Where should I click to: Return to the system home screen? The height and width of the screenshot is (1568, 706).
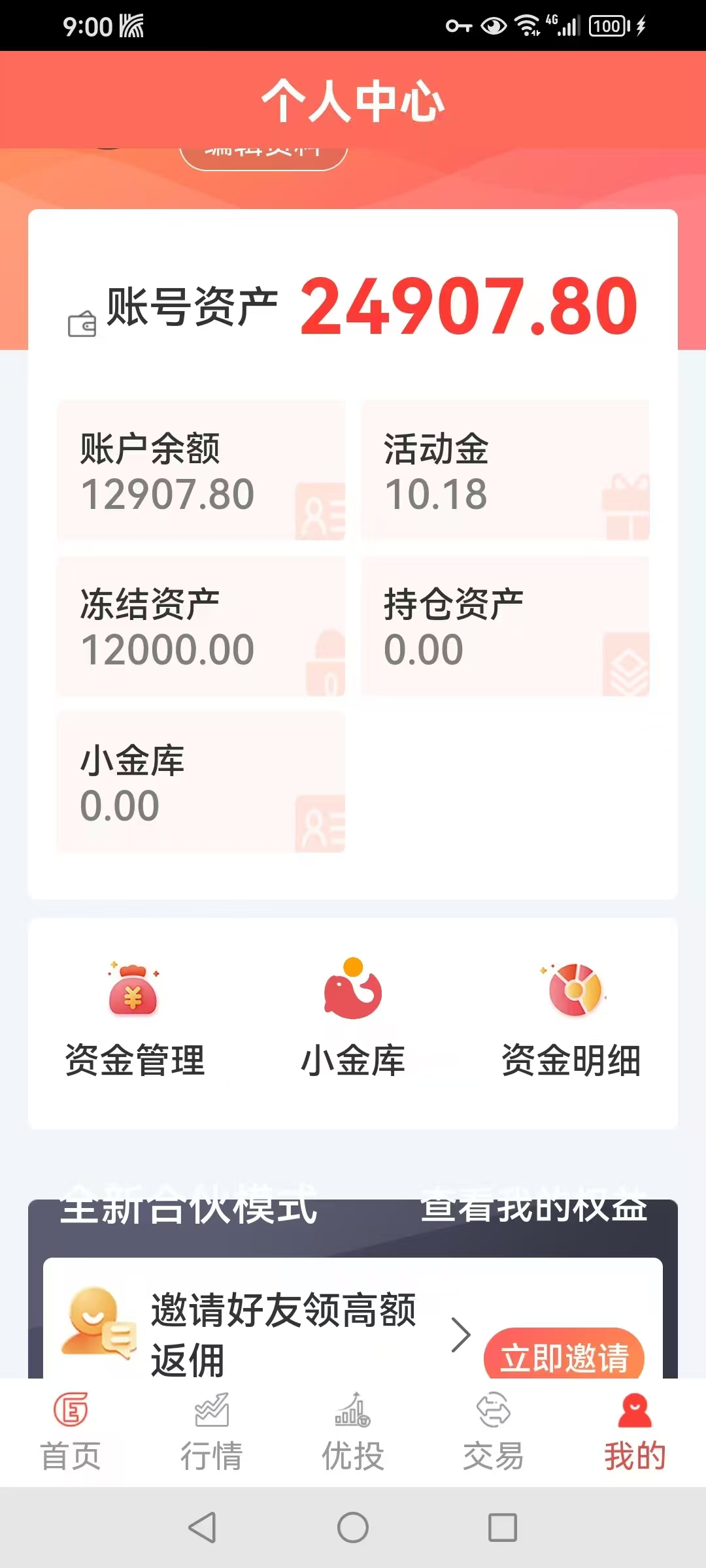(x=353, y=1527)
